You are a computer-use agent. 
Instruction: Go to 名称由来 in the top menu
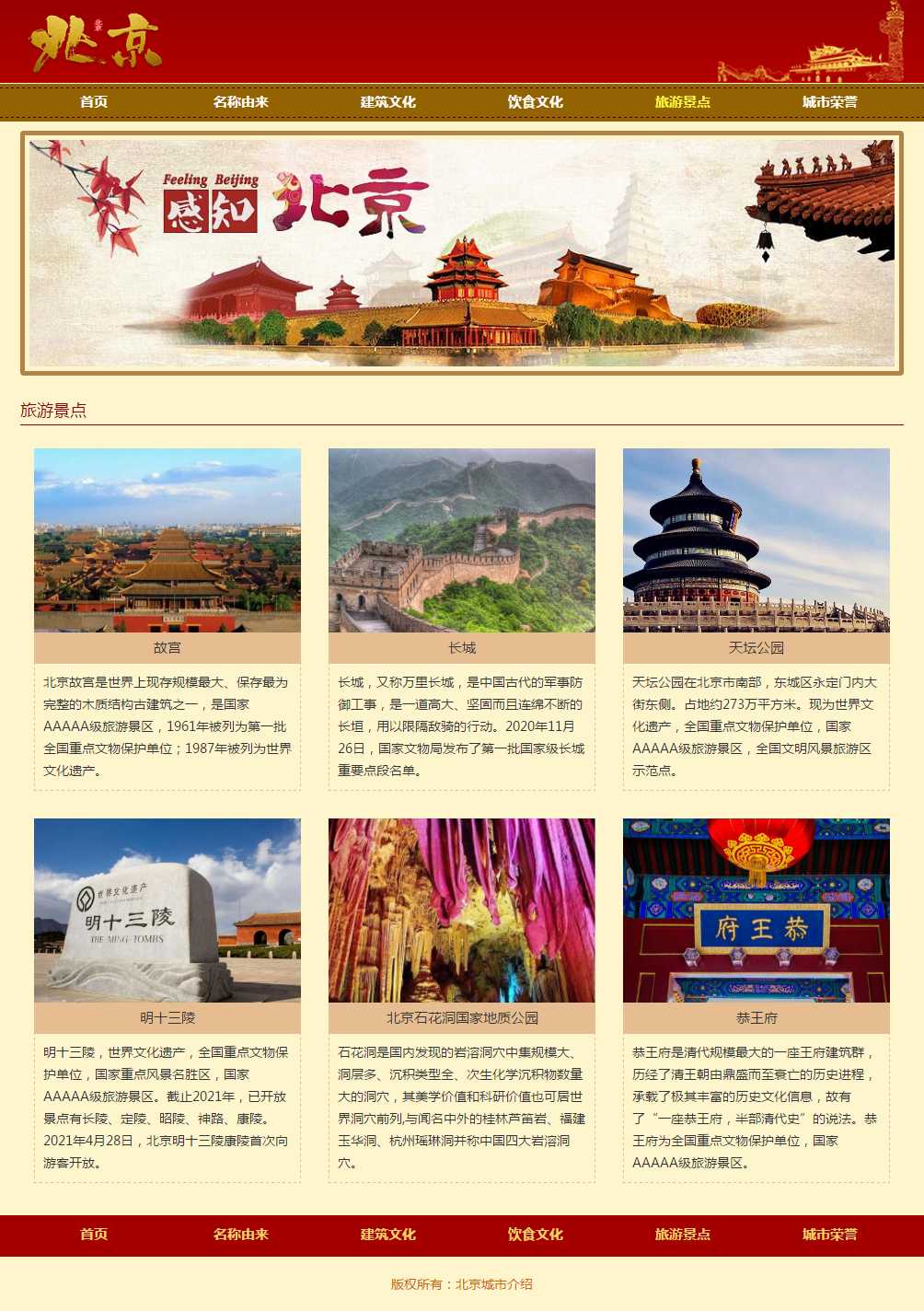coord(241,102)
